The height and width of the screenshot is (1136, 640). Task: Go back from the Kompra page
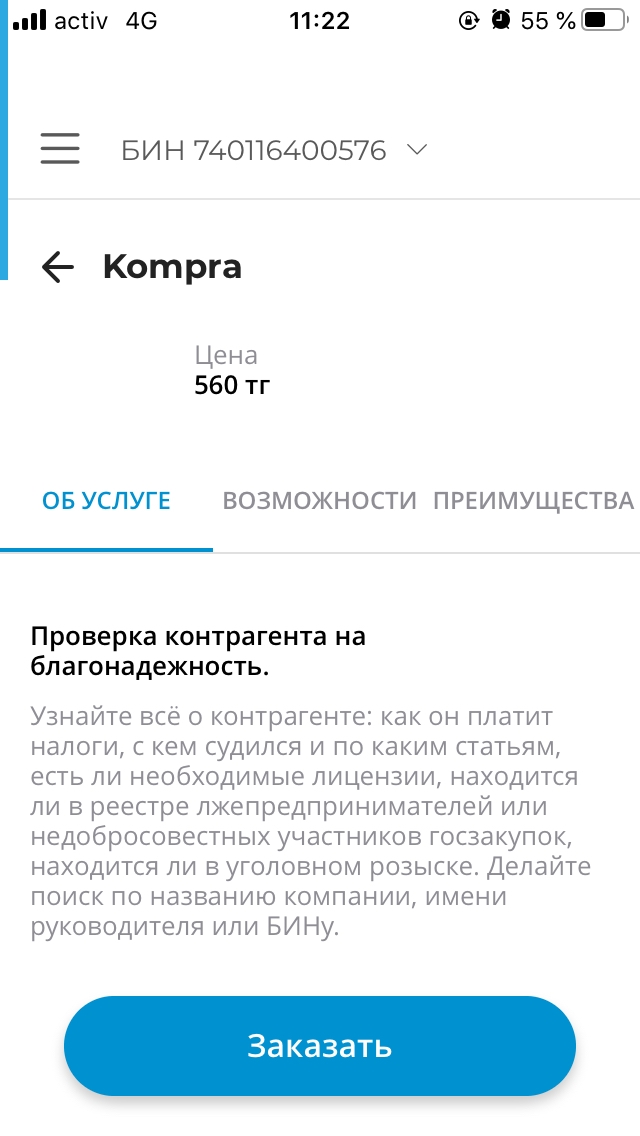pos(58,267)
